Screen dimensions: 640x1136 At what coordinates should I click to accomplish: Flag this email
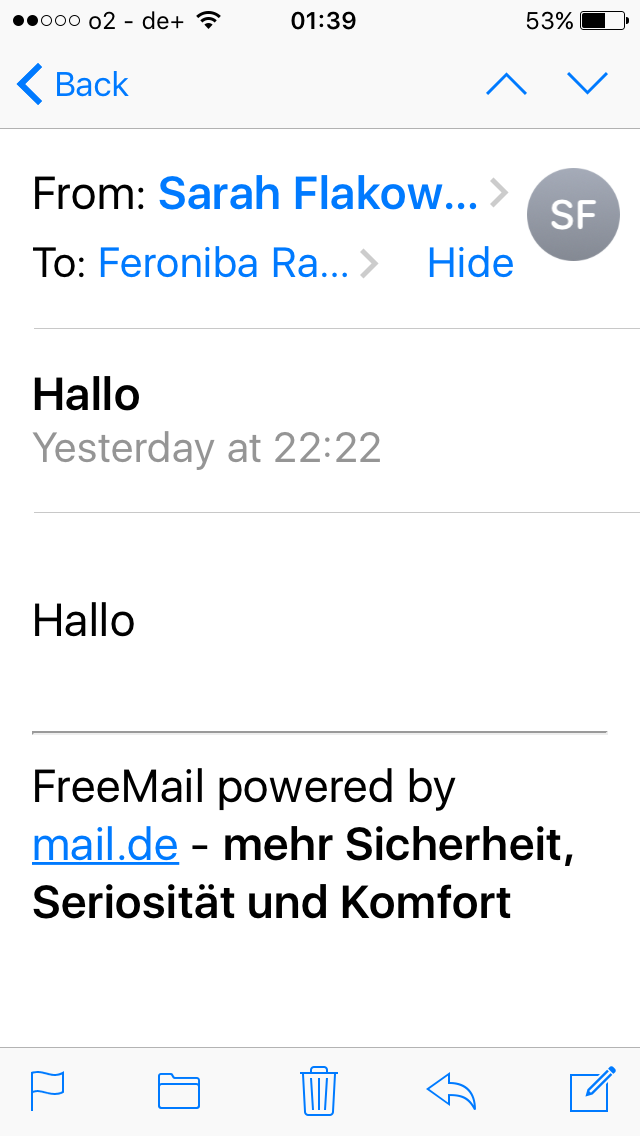click(47, 1090)
